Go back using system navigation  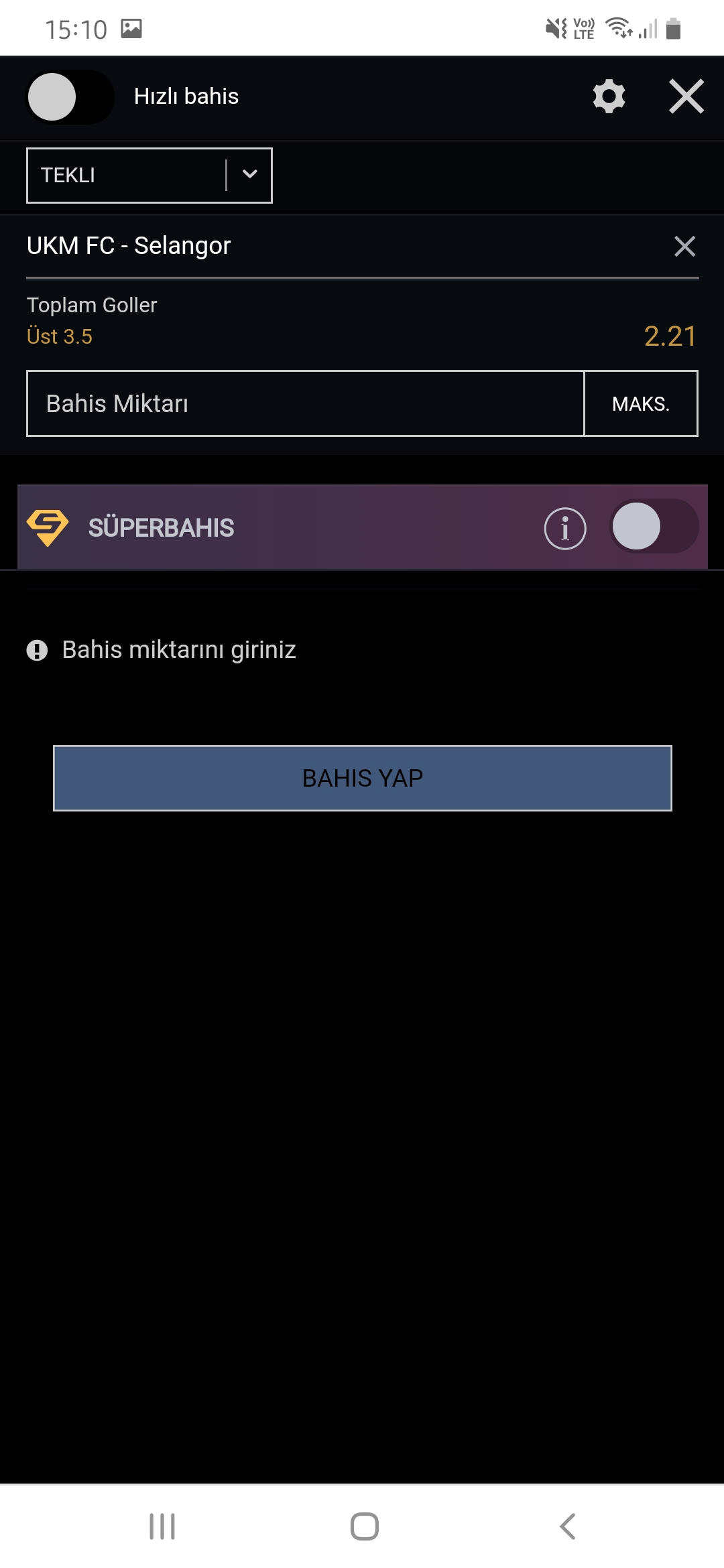pos(567,1526)
